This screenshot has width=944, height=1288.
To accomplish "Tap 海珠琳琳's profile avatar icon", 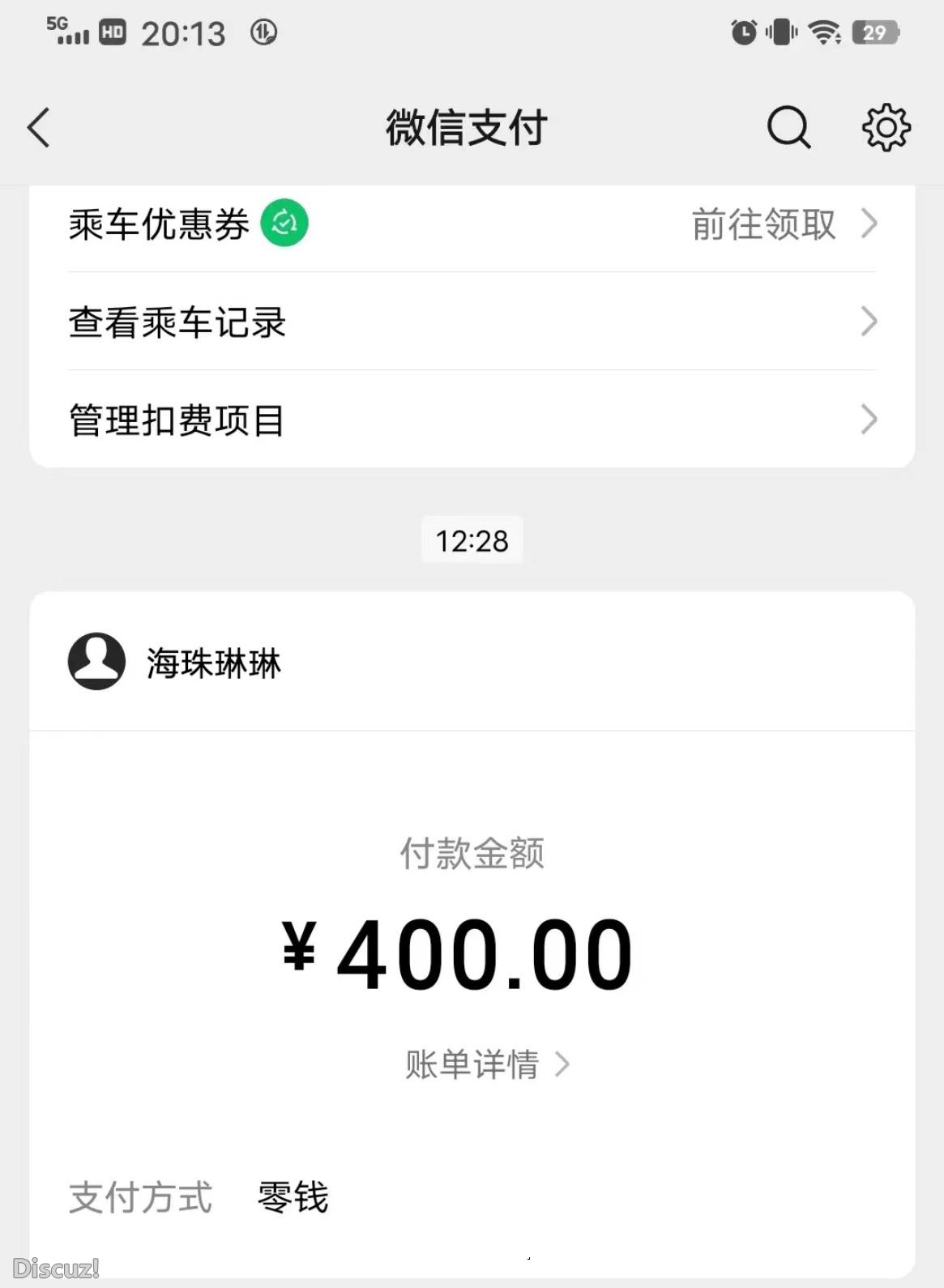I will [x=95, y=663].
